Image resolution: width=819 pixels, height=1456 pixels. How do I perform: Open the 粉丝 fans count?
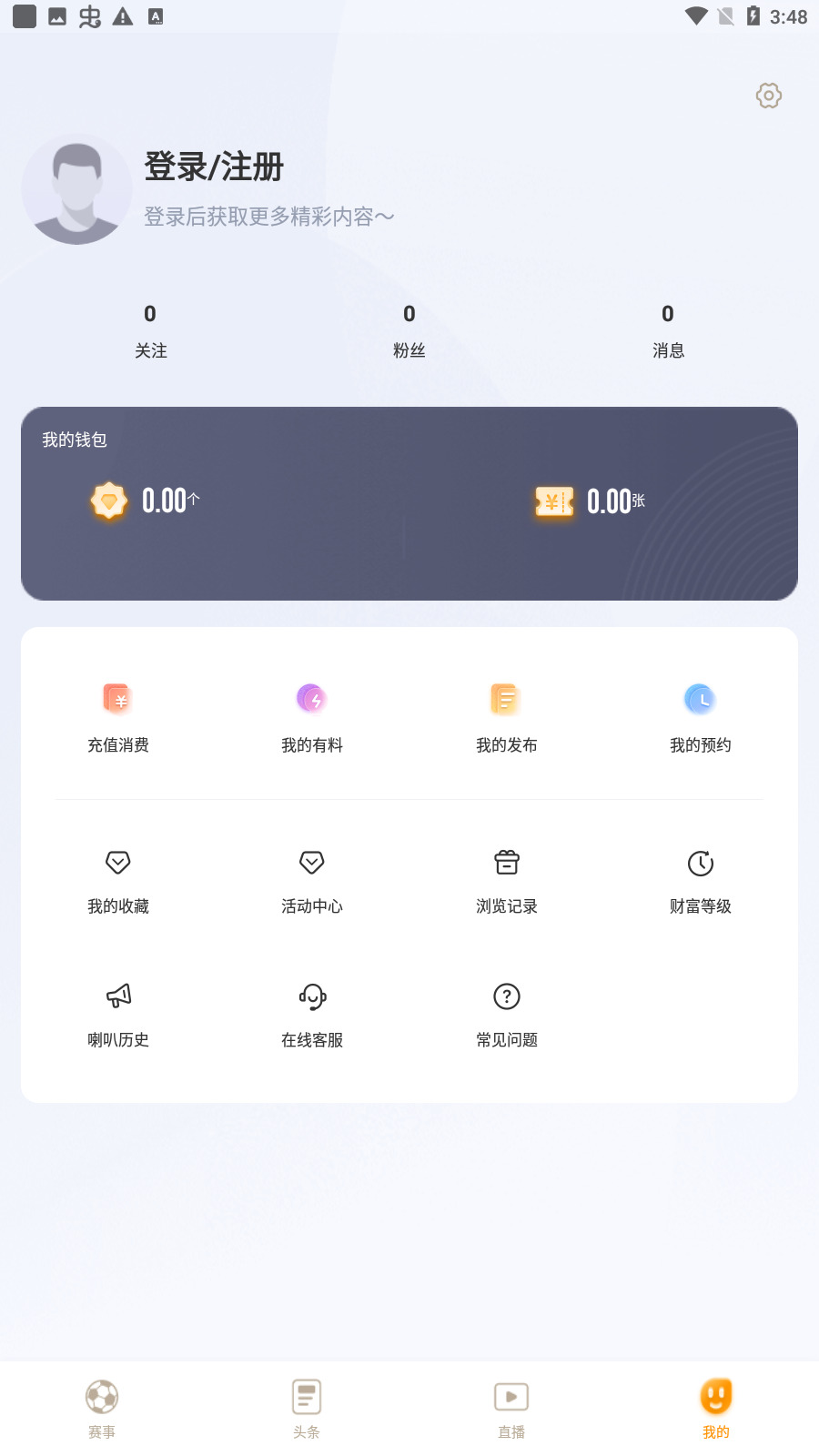(409, 330)
